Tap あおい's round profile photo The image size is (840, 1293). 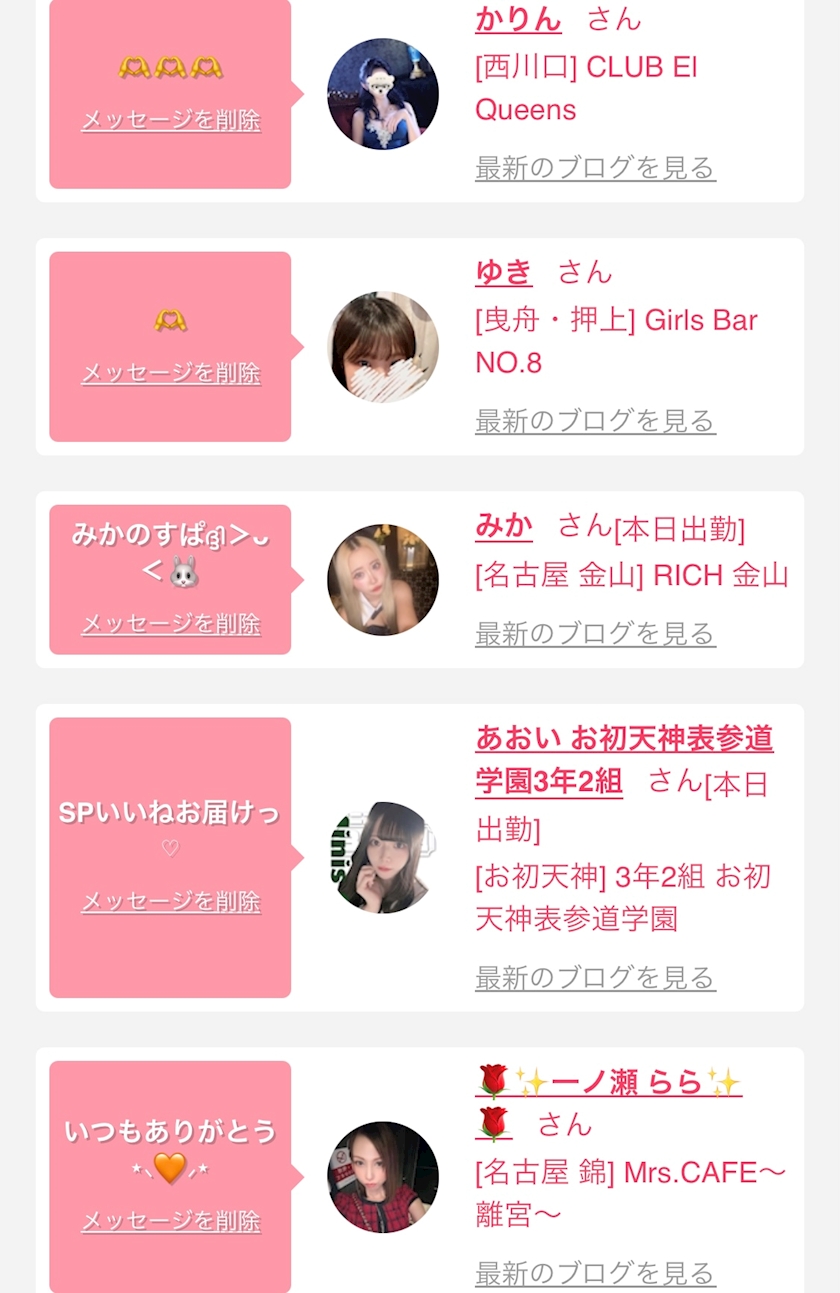383,857
